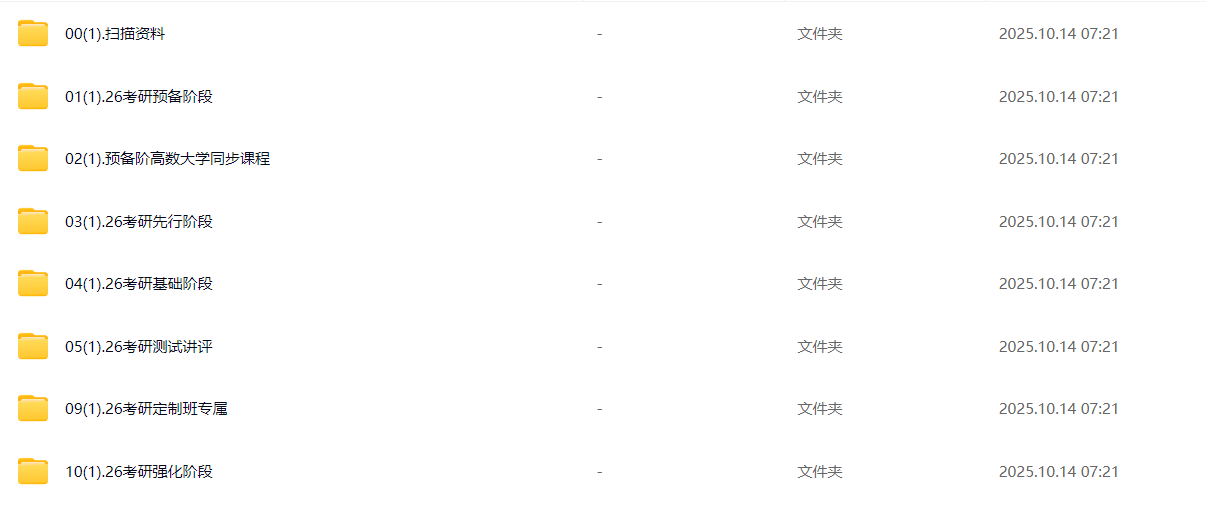Select the 03(1).26考研先行阶段 folder
The image size is (1206, 511).
pyautogui.click(x=139, y=222)
